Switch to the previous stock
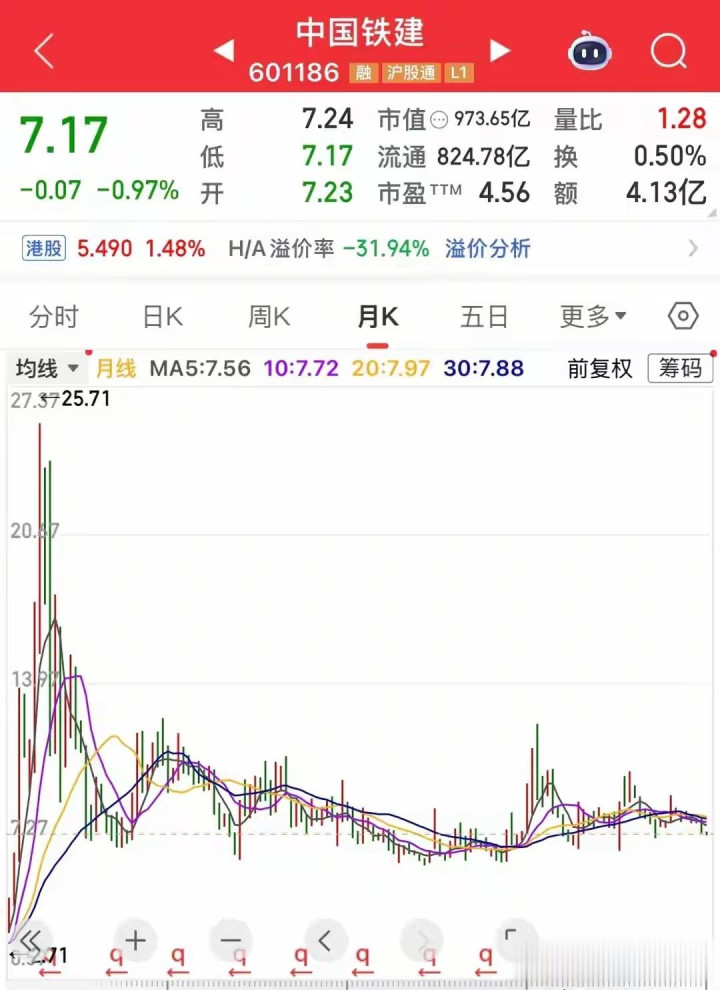The width and height of the screenshot is (720, 990). coord(224,50)
